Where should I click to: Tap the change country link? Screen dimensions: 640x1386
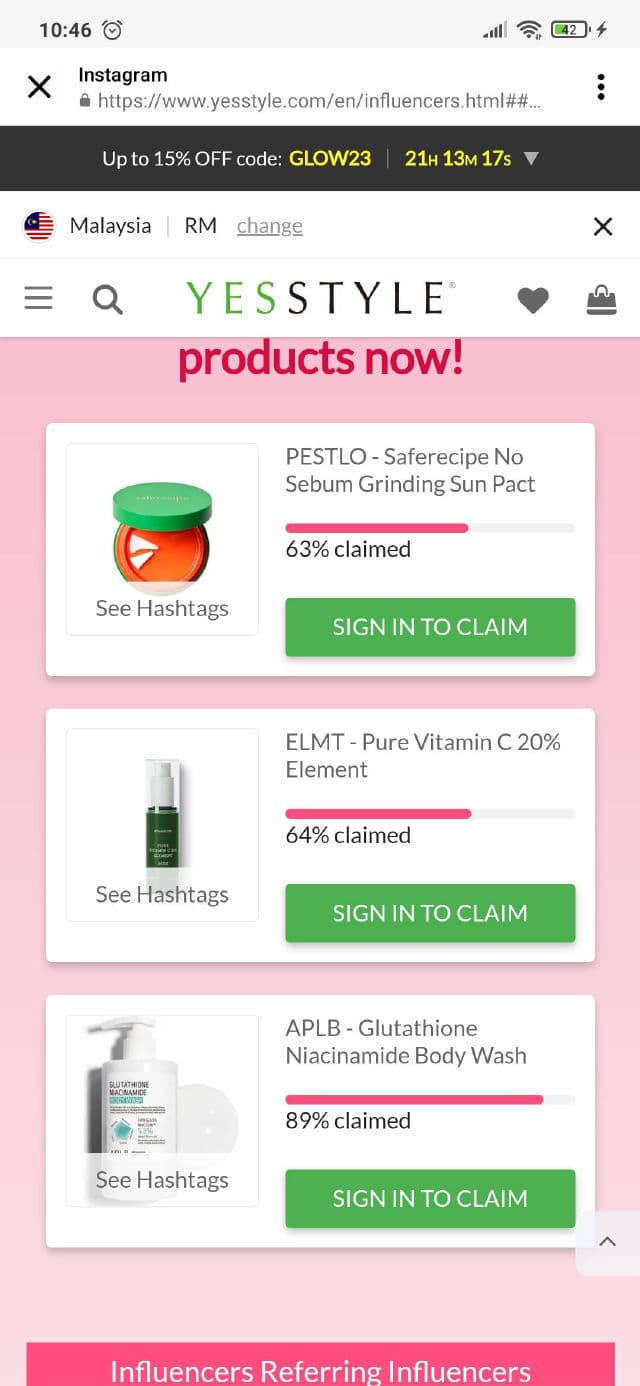coord(269,226)
